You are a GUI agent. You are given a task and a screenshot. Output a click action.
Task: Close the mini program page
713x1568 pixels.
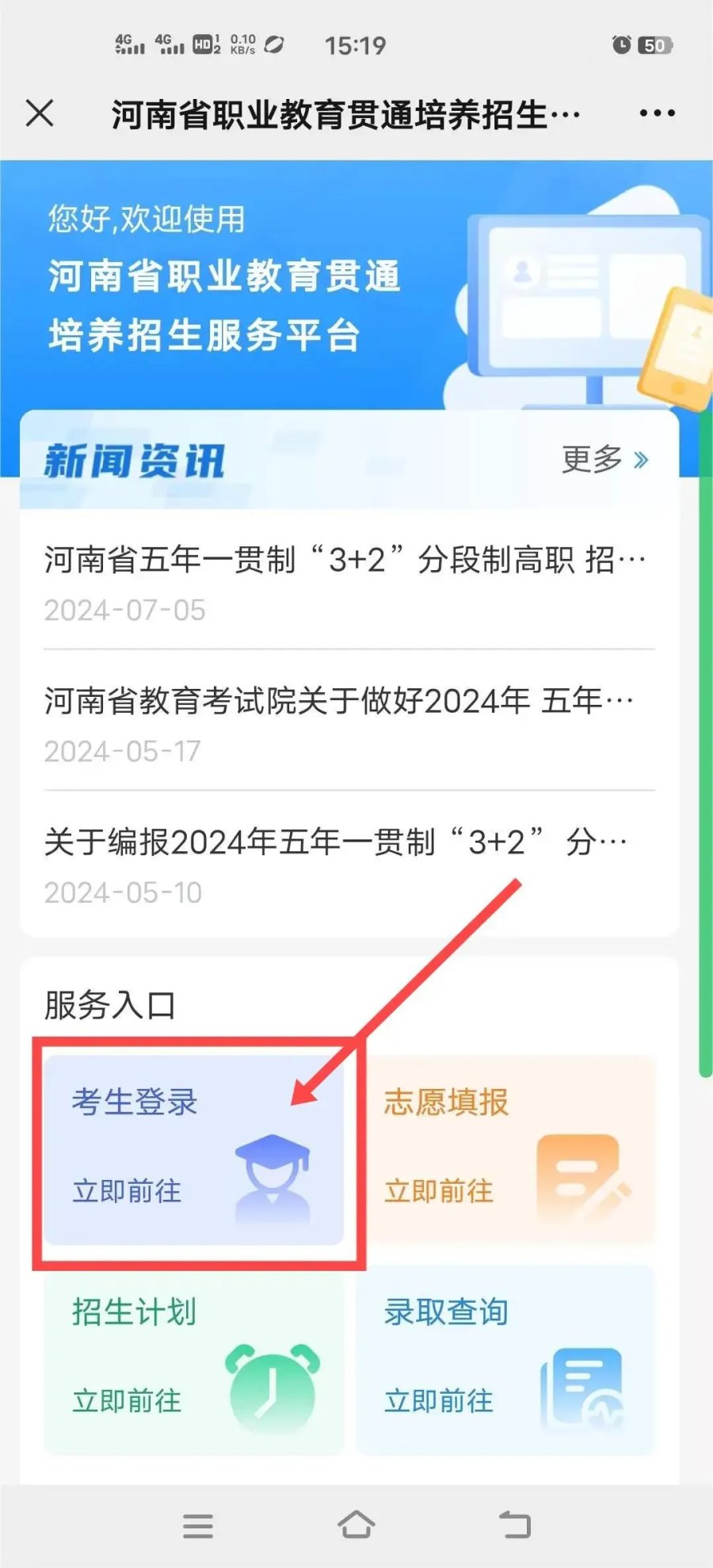pos(40,113)
